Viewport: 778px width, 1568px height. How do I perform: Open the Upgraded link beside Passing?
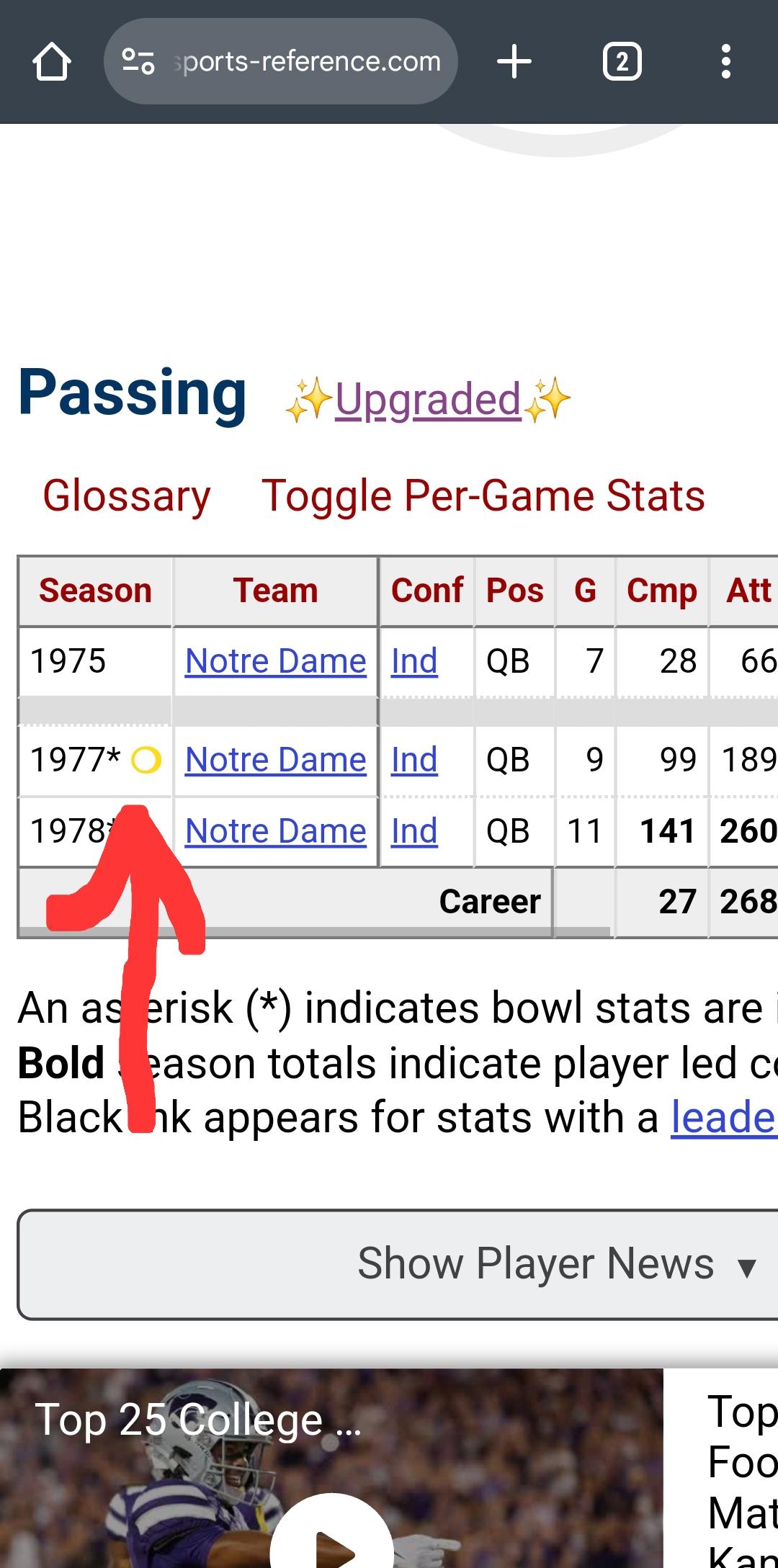pyautogui.click(x=428, y=399)
